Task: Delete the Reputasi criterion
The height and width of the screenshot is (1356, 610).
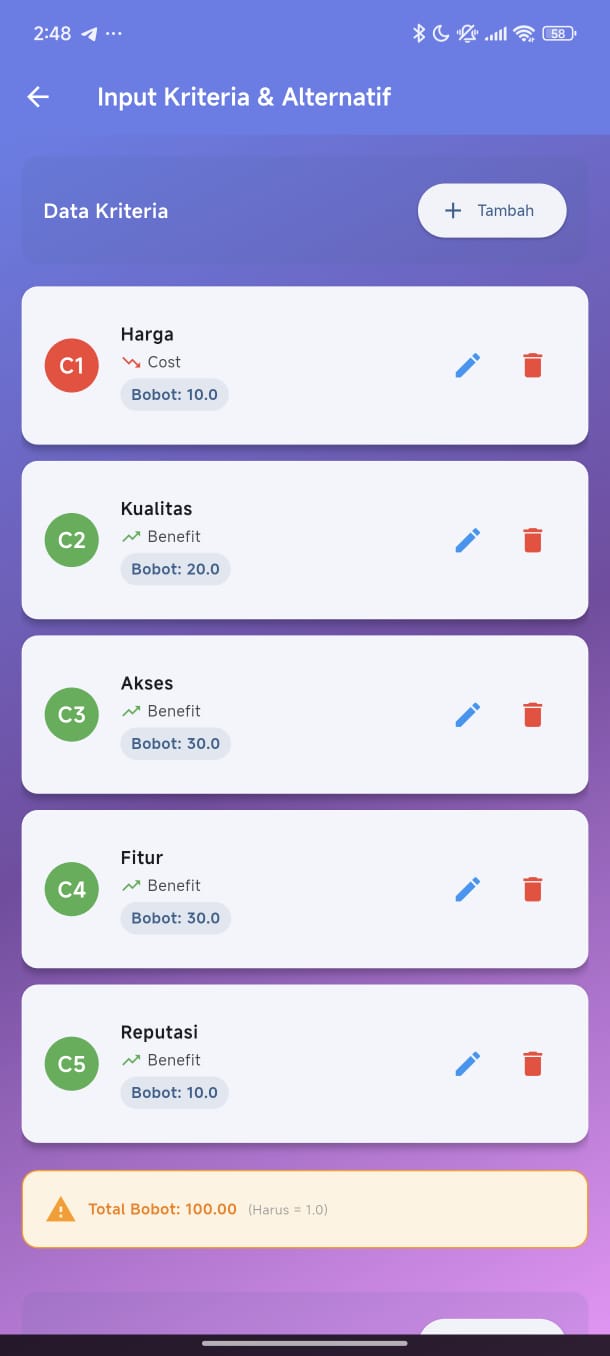Action: (533, 1064)
